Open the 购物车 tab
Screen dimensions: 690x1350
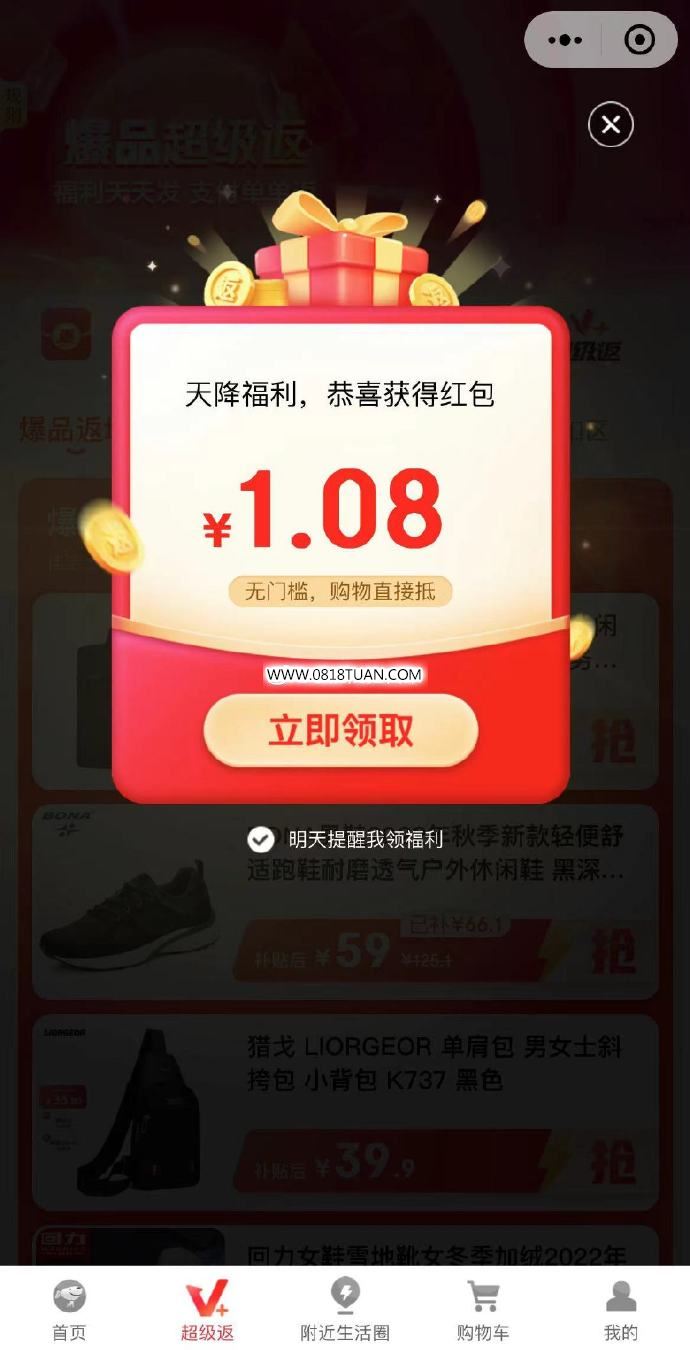pyautogui.click(x=483, y=1309)
